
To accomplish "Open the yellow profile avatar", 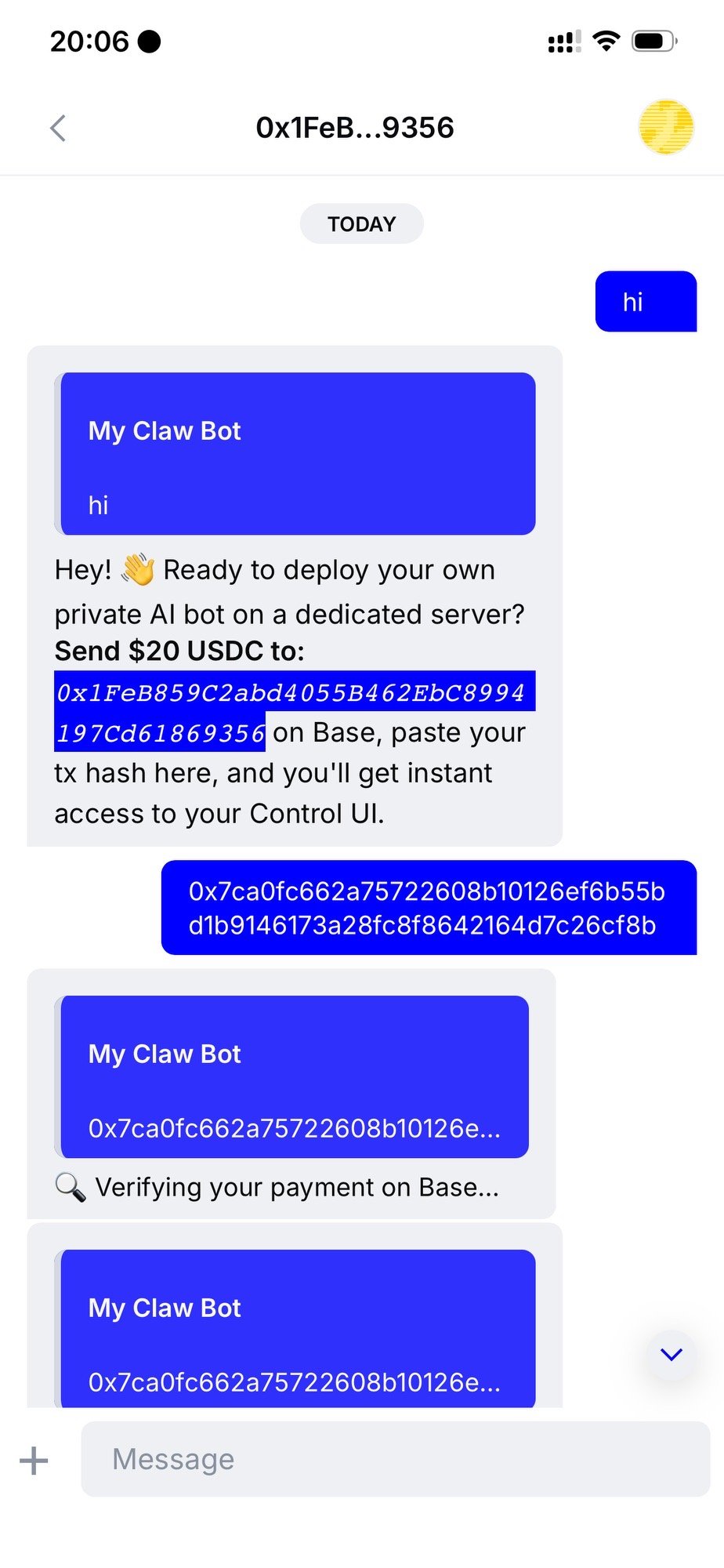I will 666,127.
